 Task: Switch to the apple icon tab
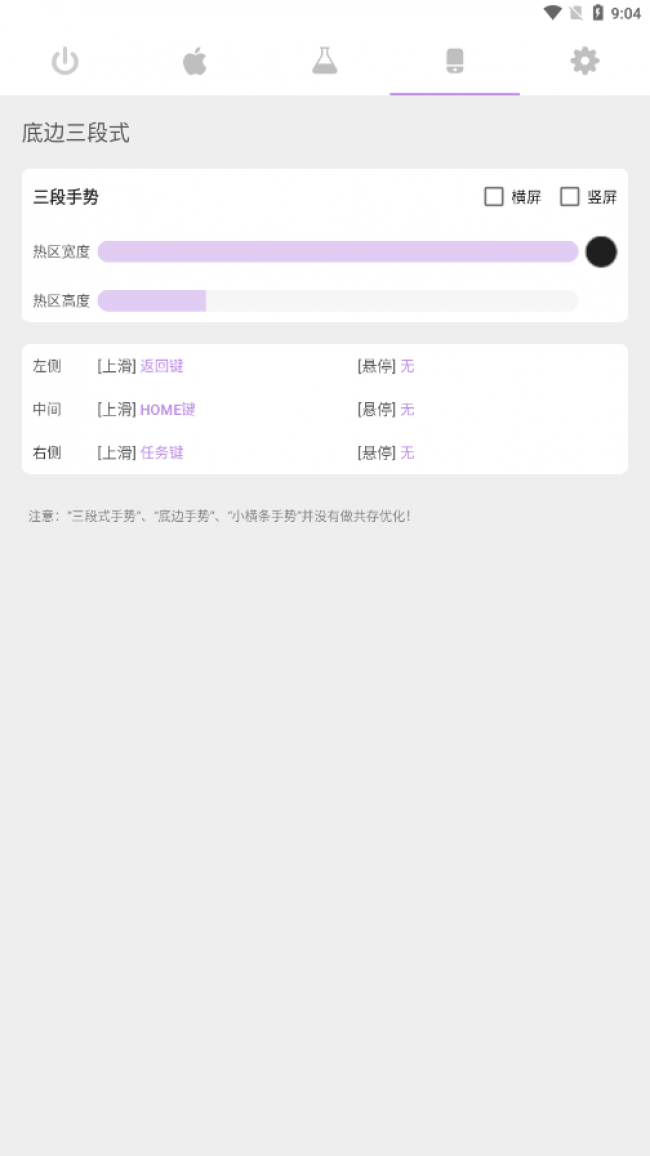pyautogui.click(x=195, y=62)
